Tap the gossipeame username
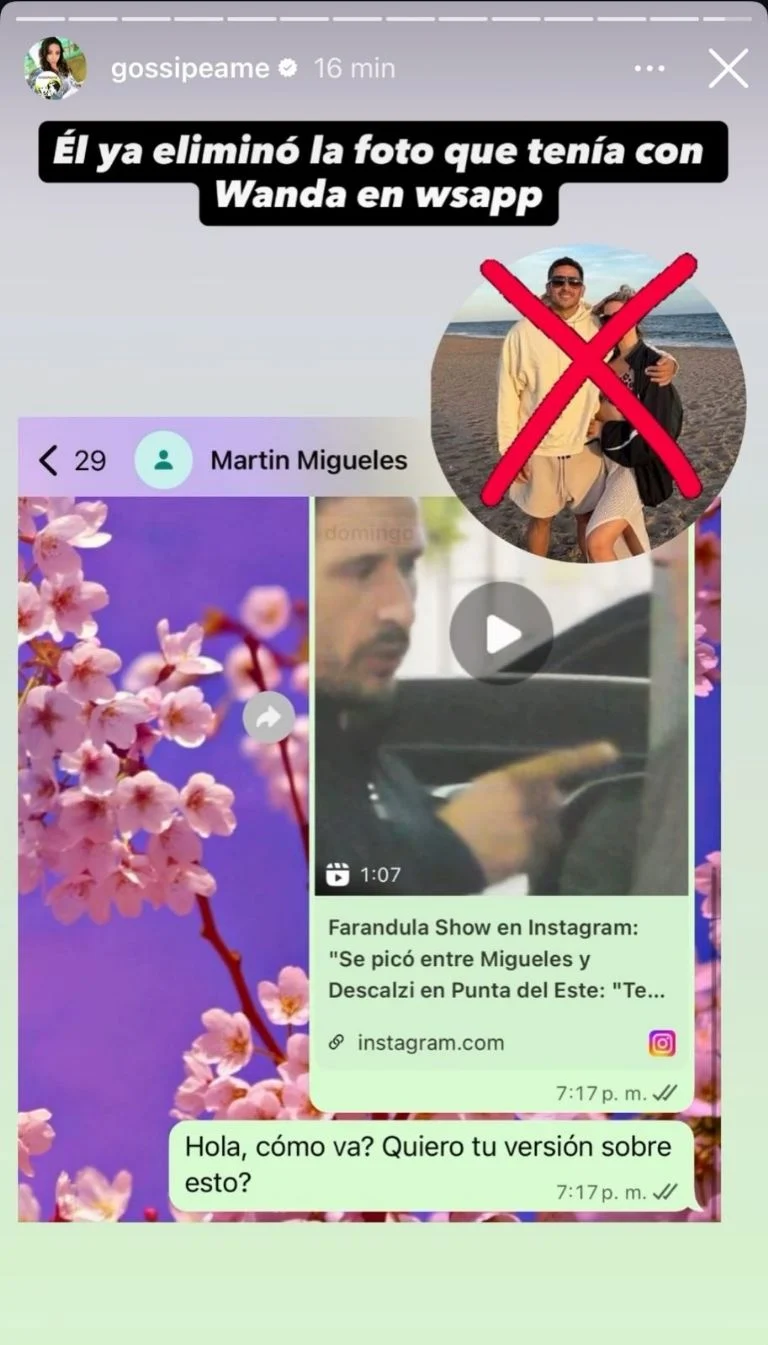The width and height of the screenshot is (768, 1345). click(x=190, y=68)
